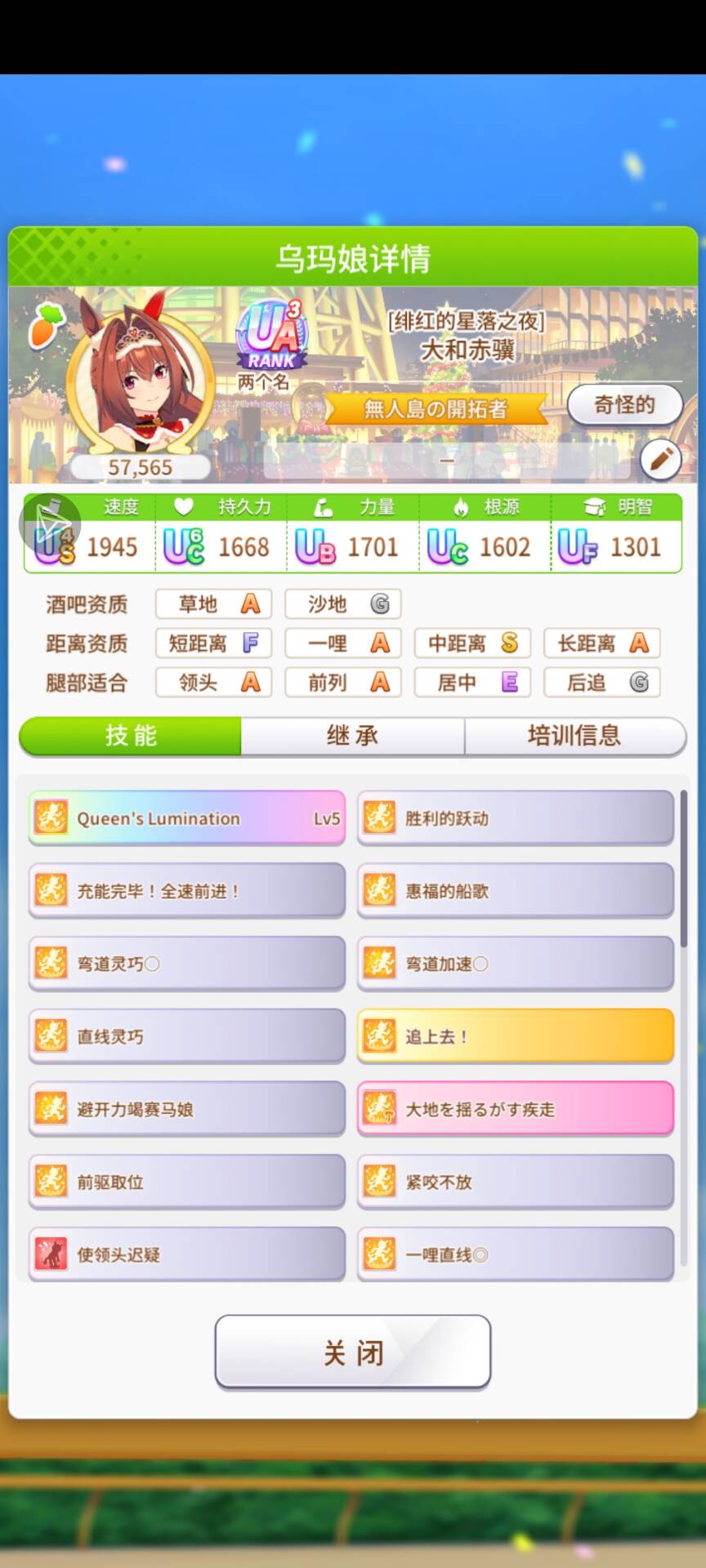
Task: Switch to the 培训信息 tab
Action: 574,736
